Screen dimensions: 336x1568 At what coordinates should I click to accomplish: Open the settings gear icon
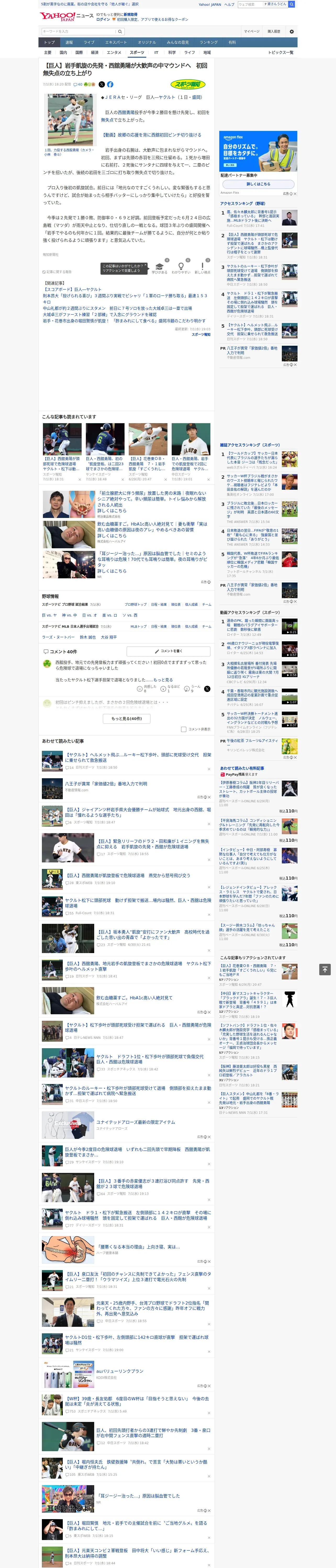tap(292, 32)
